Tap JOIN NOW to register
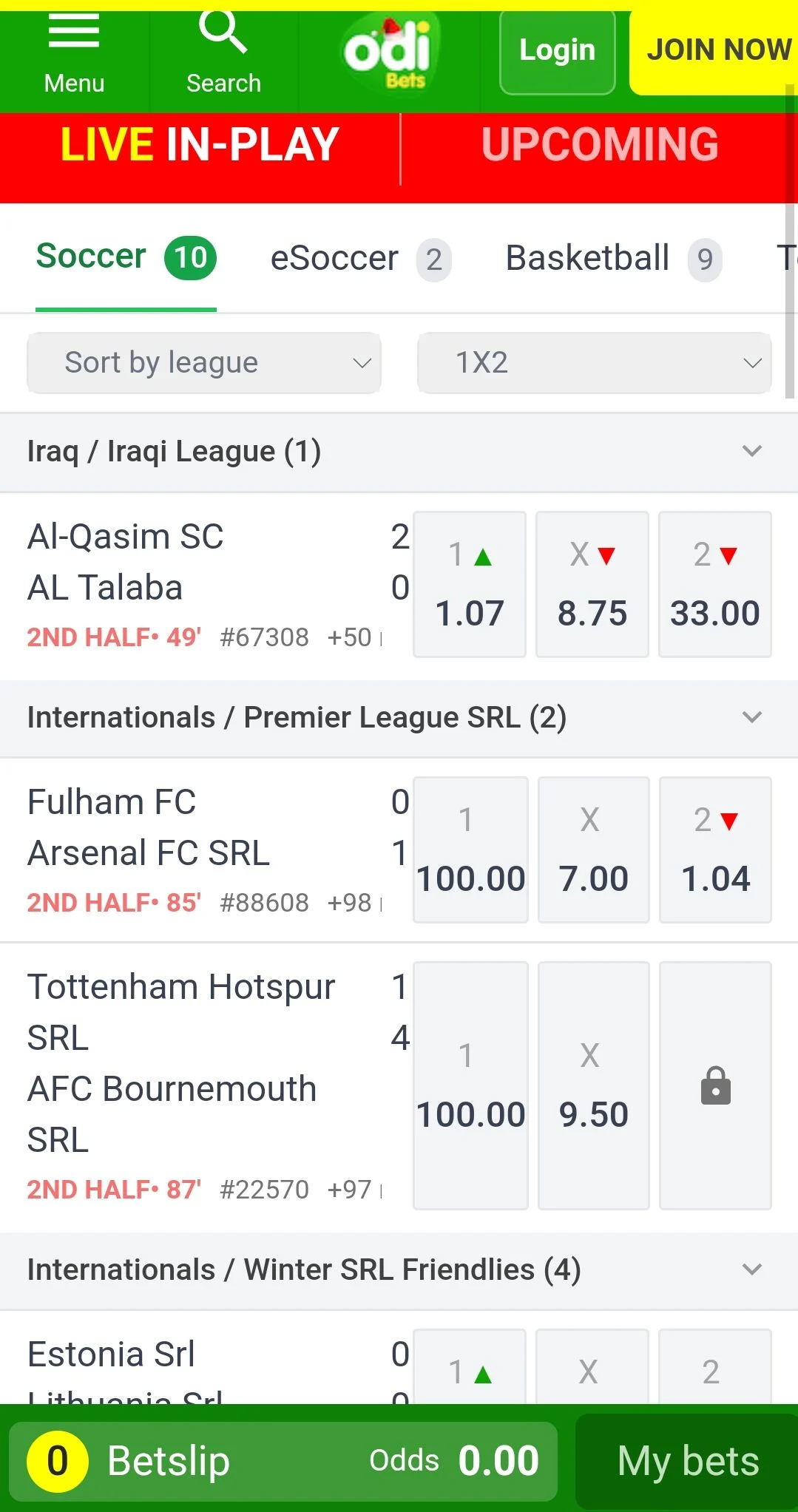 [717, 51]
